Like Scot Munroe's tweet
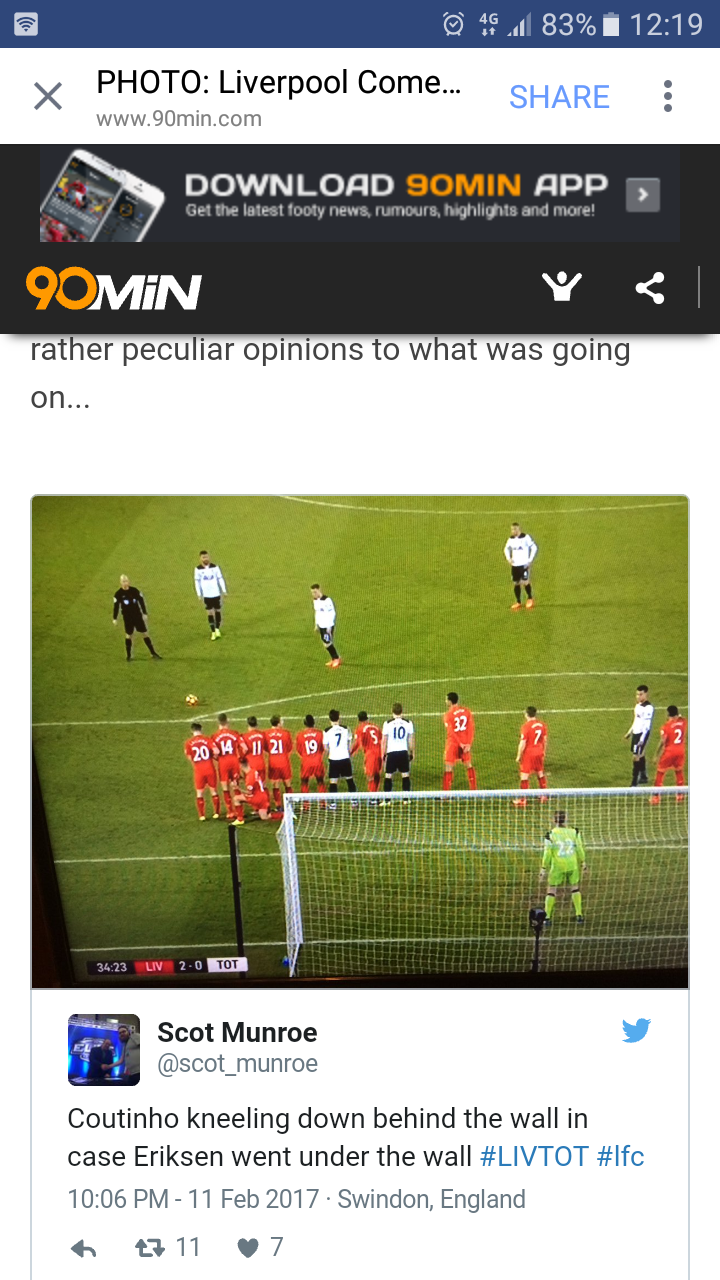Image resolution: width=720 pixels, height=1280 pixels. coord(247,1248)
